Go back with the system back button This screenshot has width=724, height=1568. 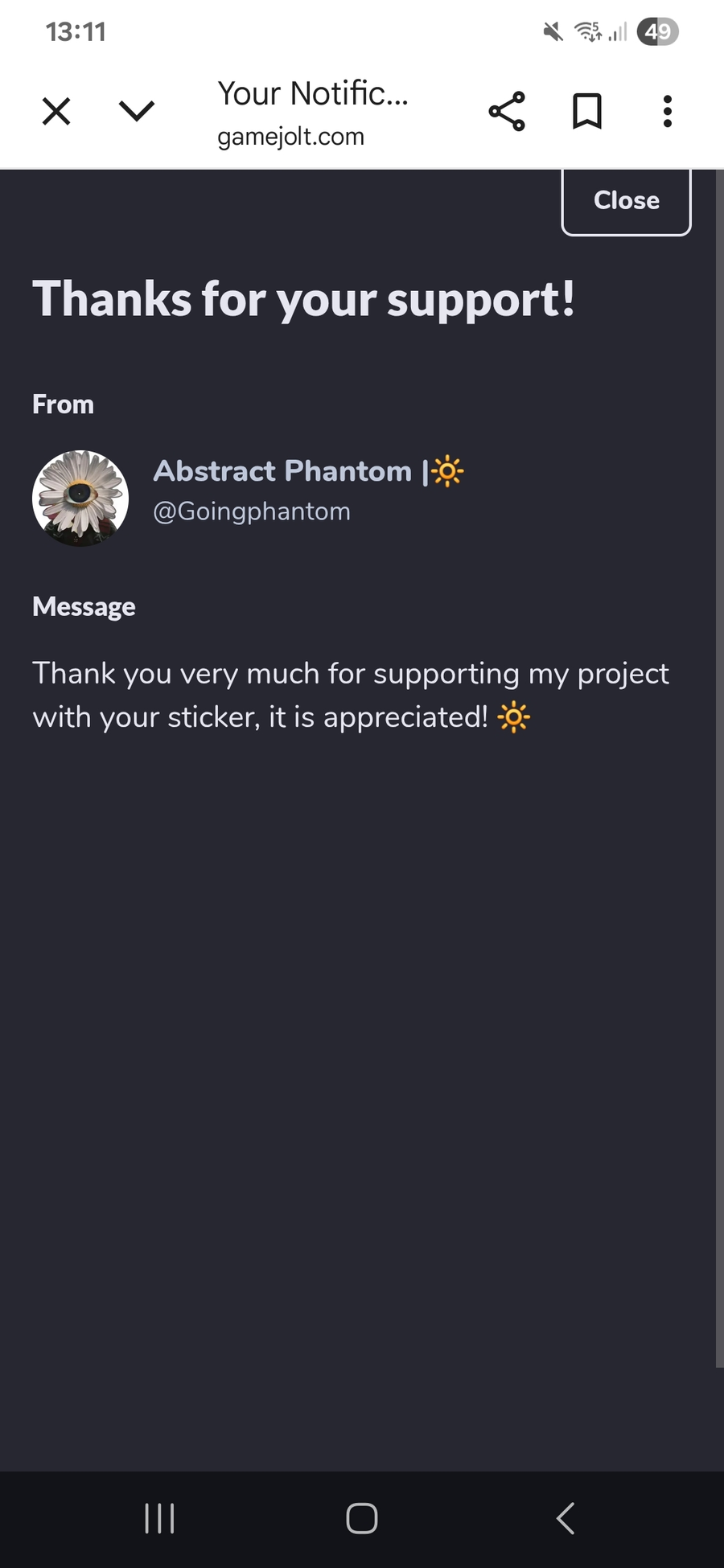566,1518
